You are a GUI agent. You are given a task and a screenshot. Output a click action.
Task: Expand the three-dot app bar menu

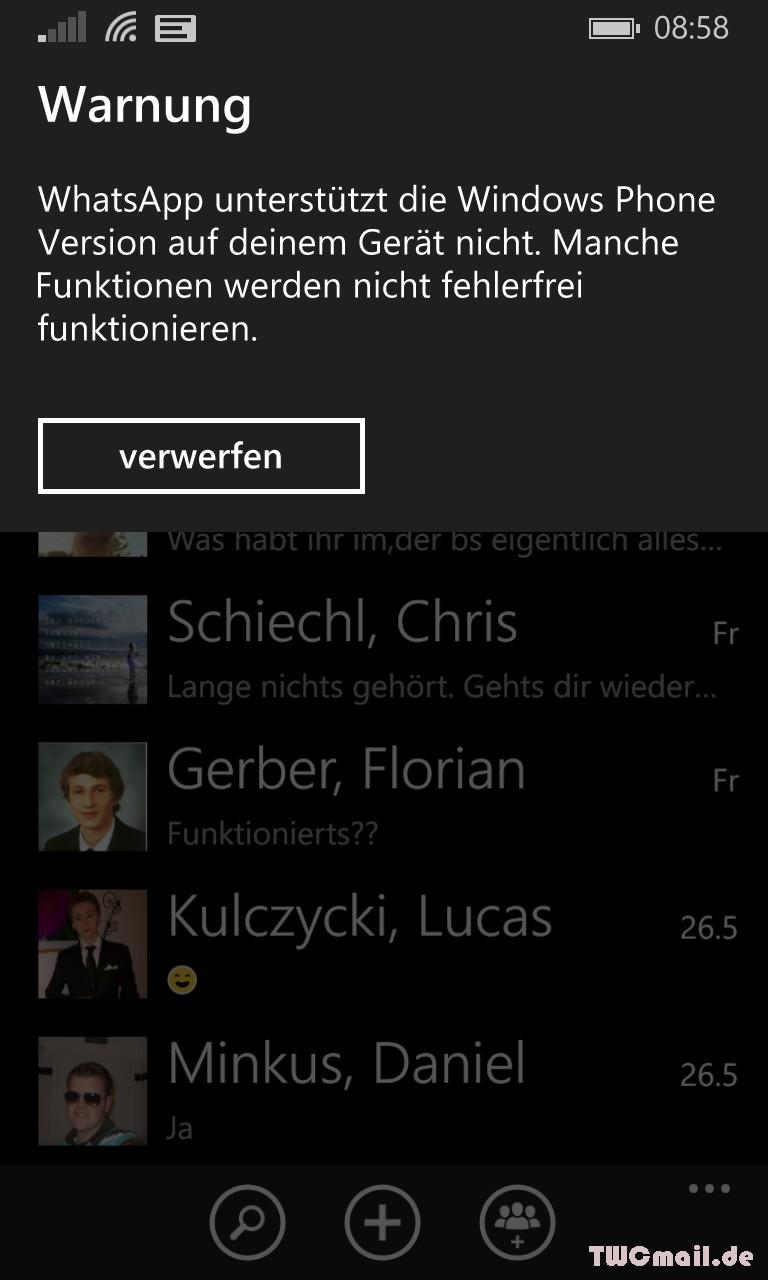[x=709, y=1189]
